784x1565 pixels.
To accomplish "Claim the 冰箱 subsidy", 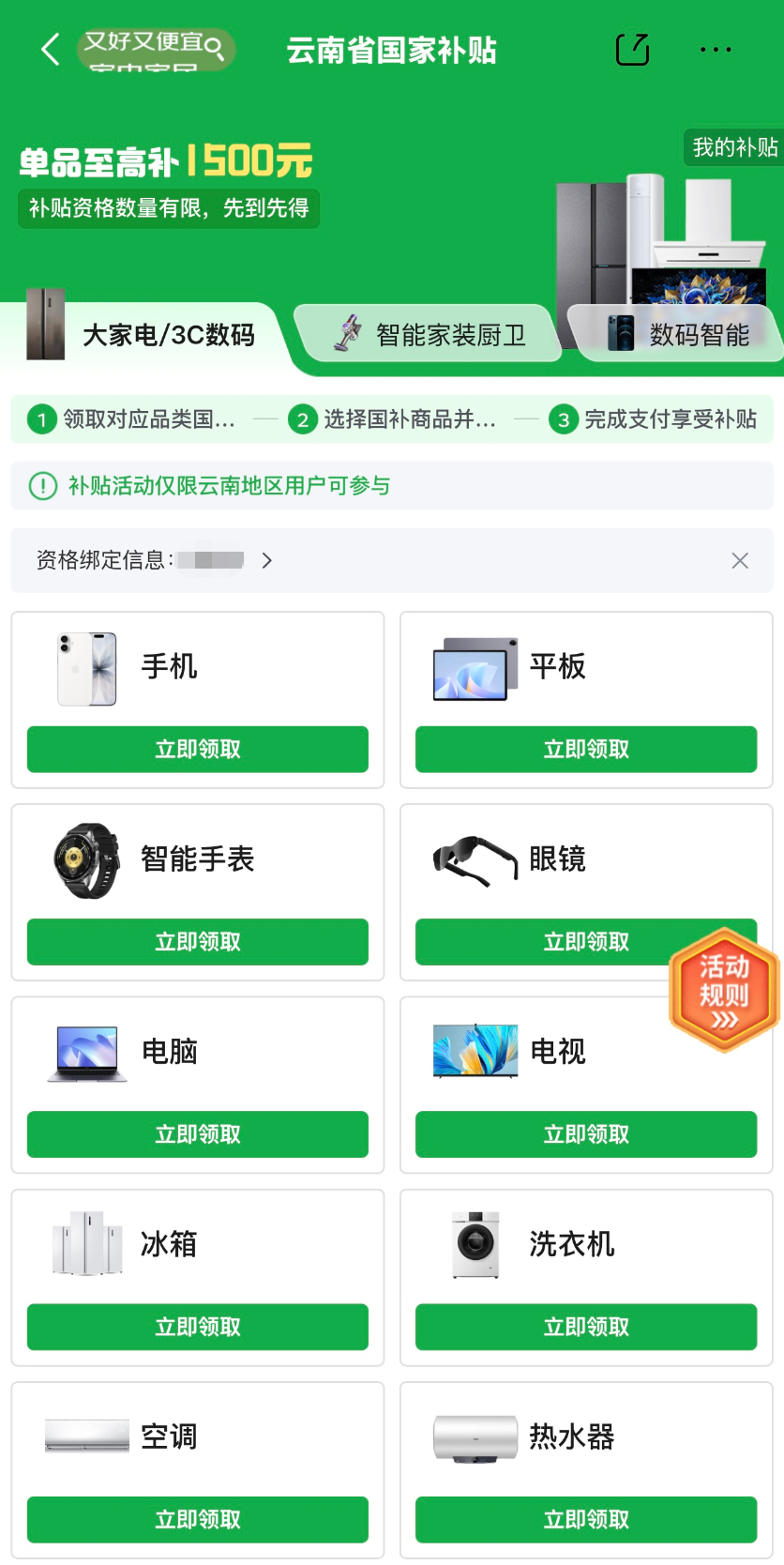I will (x=198, y=1327).
